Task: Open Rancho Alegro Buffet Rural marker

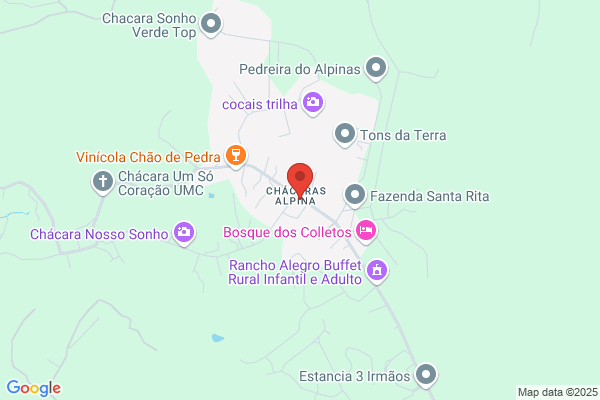Action: coord(377,271)
